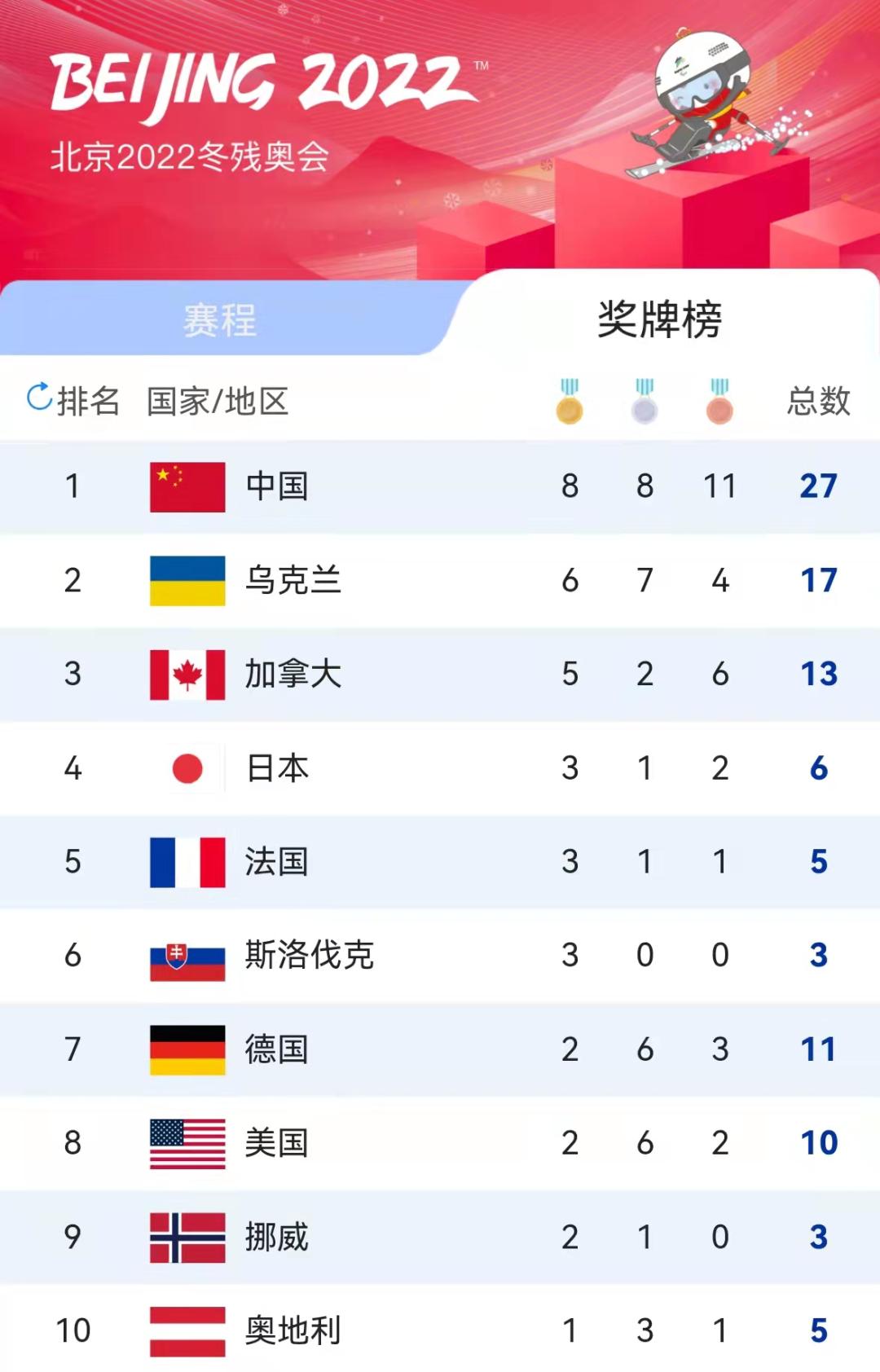
Task: Open the 中国 medal row
Action: 440,486
